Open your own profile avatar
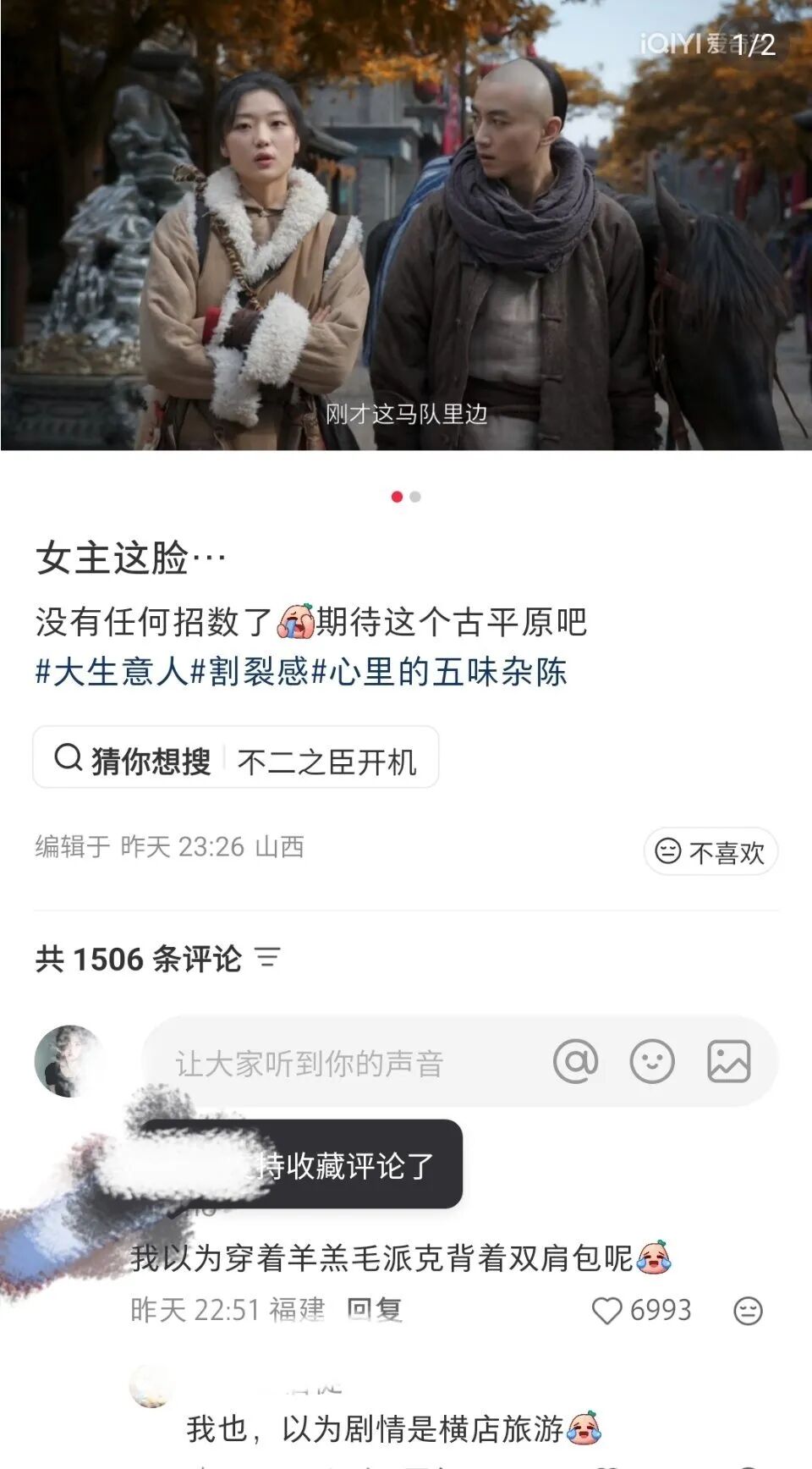This screenshot has height=1469, width=812. 69,1061
